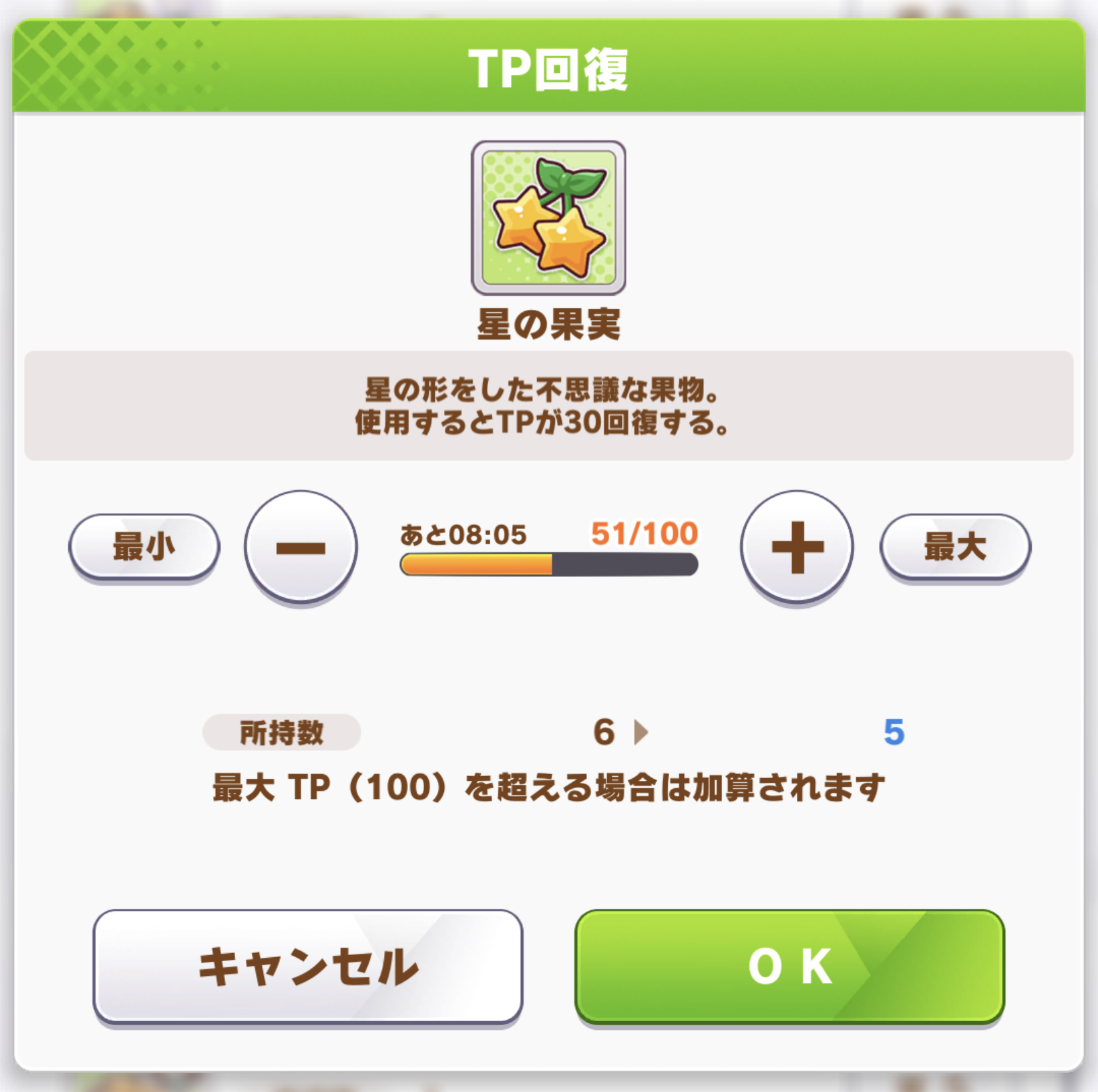This screenshot has width=1098, height=1092.
Task: Cancel with the キャンセル button
Action: coord(308,966)
